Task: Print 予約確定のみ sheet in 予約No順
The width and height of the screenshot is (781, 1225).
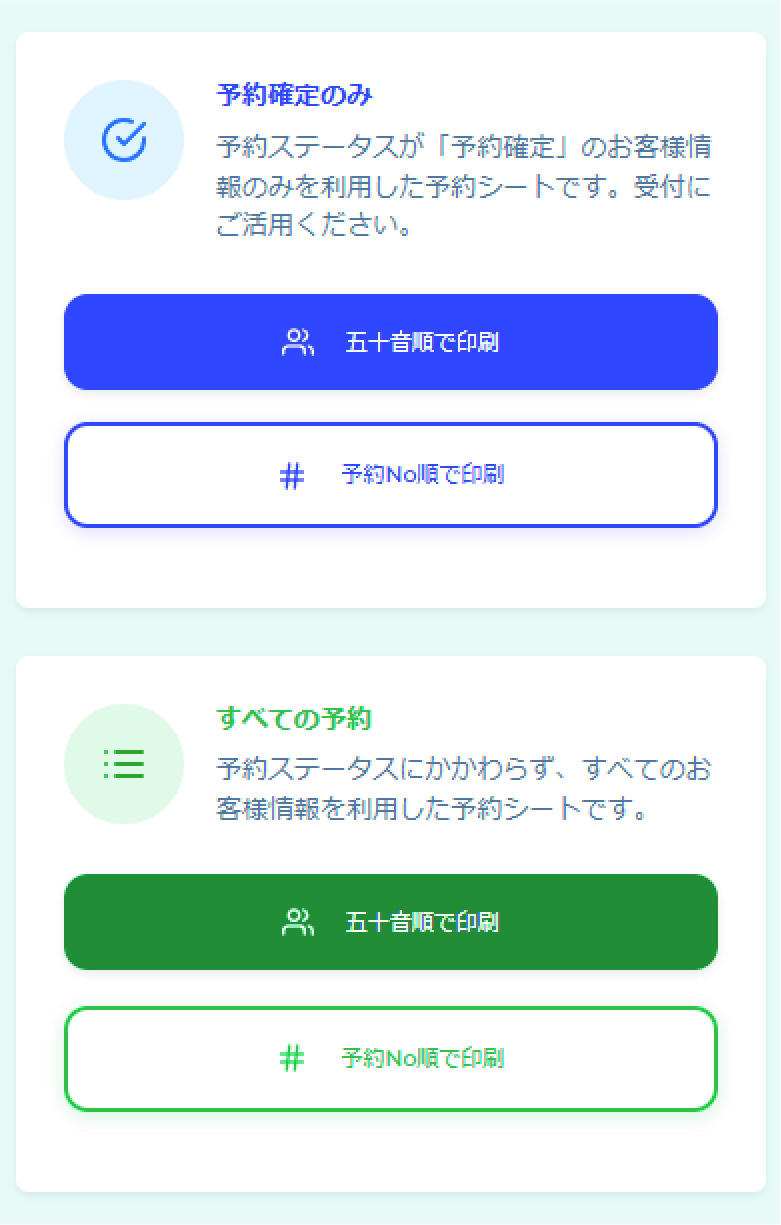Action: (x=391, y=475)
